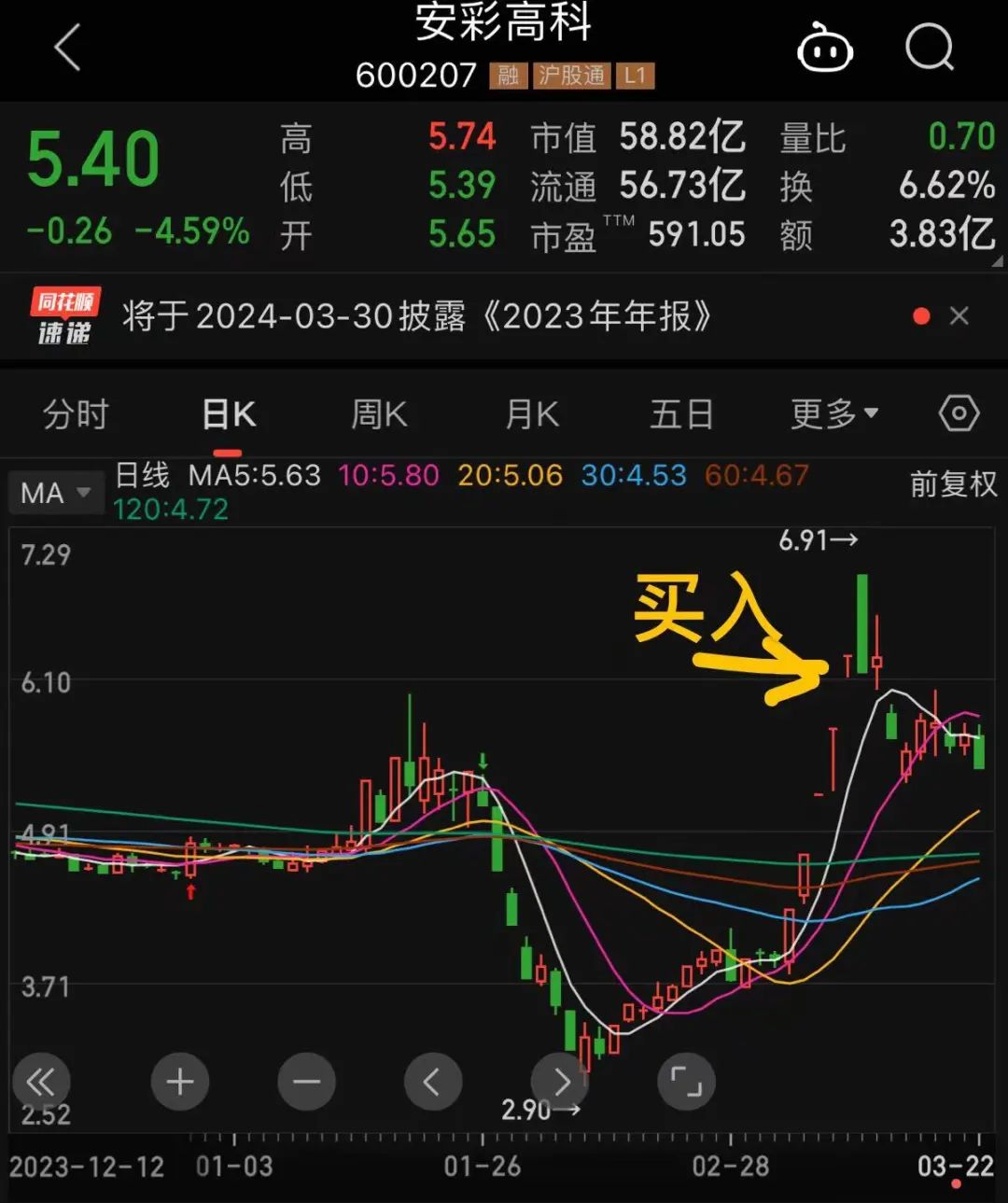Image resolution: width=1008 pixels, height=1203 pixels.
Task: Switch to the 月K tab
Action: pos(532,413)
